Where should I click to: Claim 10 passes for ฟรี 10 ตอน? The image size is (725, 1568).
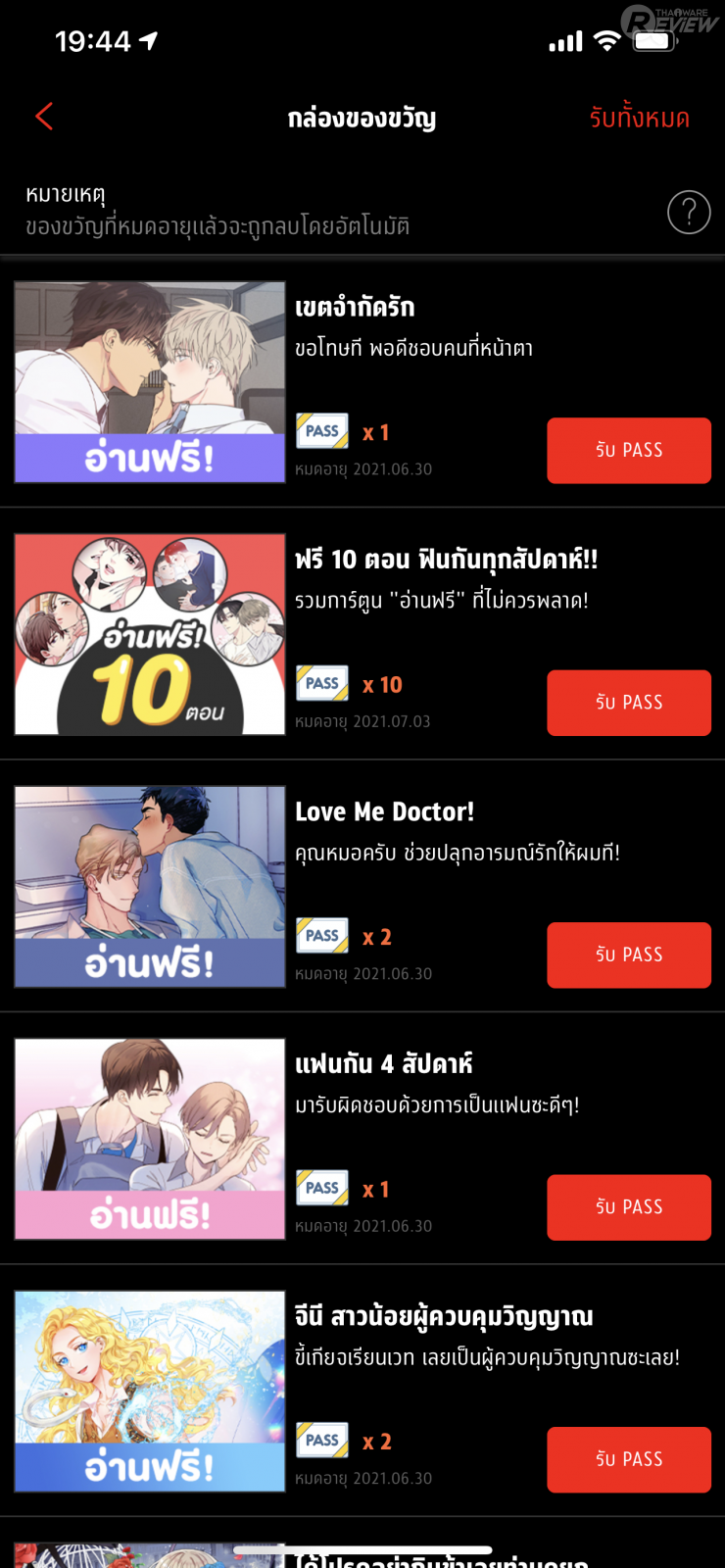[628, 703]
